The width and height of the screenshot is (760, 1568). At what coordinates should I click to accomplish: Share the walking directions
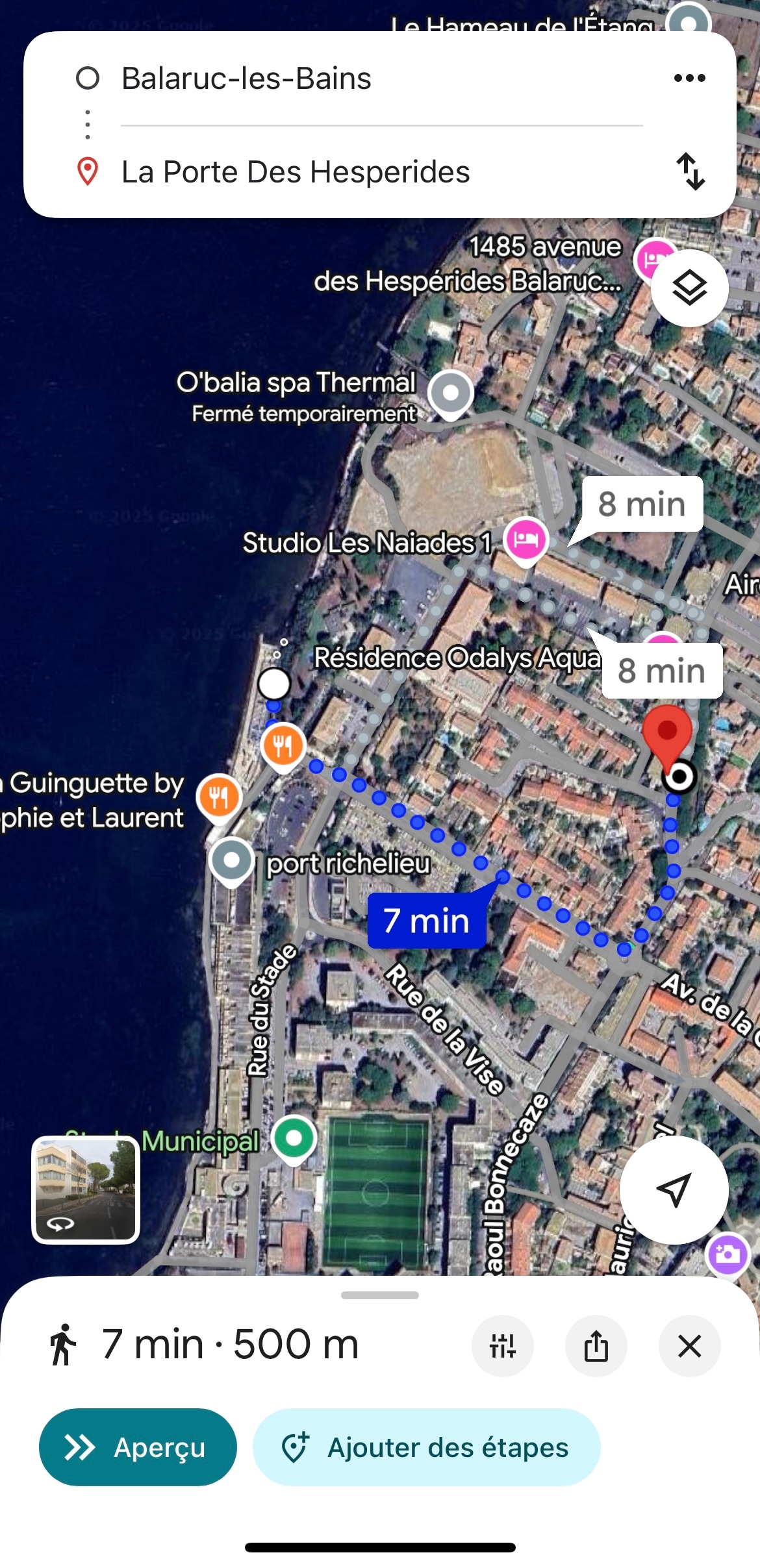(x=596, y=1346)
